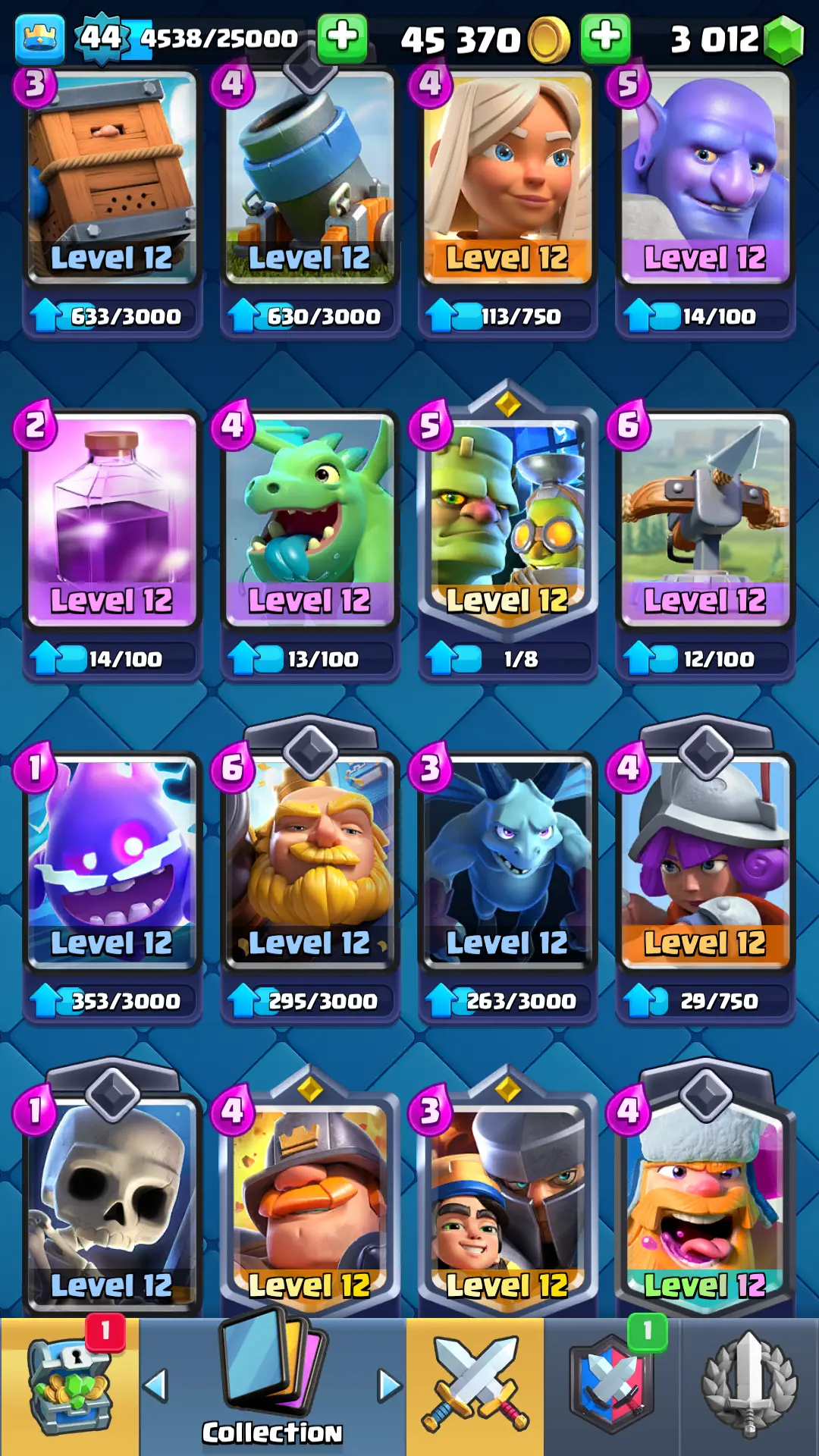
Task: Open the Baby Dragon card
Action: (x=309, y=522)
